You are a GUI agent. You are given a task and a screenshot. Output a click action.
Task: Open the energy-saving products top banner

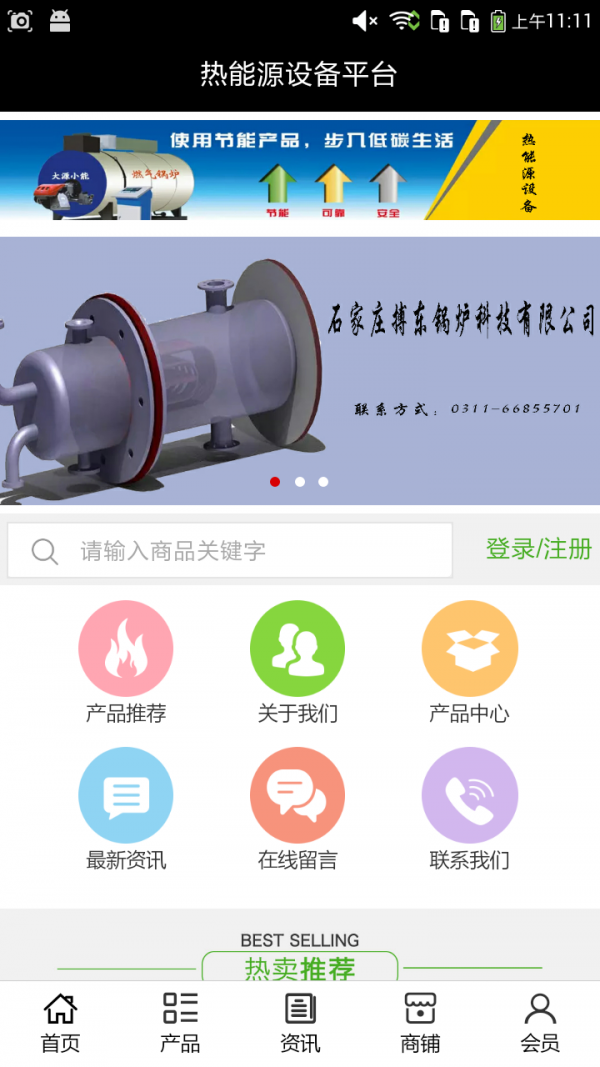coord(300,170)
